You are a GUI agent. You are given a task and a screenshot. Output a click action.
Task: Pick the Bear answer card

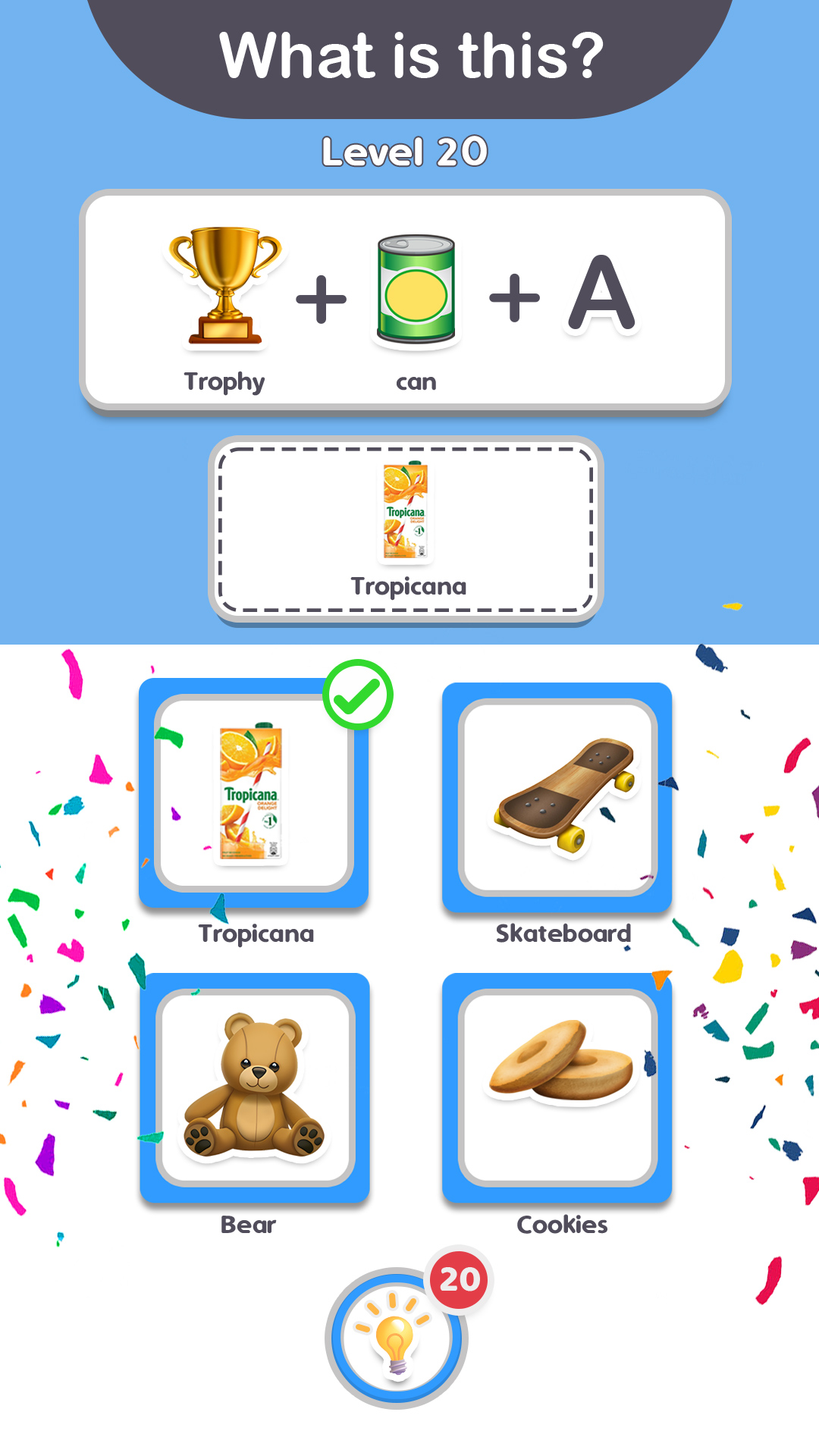point(255,1088)
